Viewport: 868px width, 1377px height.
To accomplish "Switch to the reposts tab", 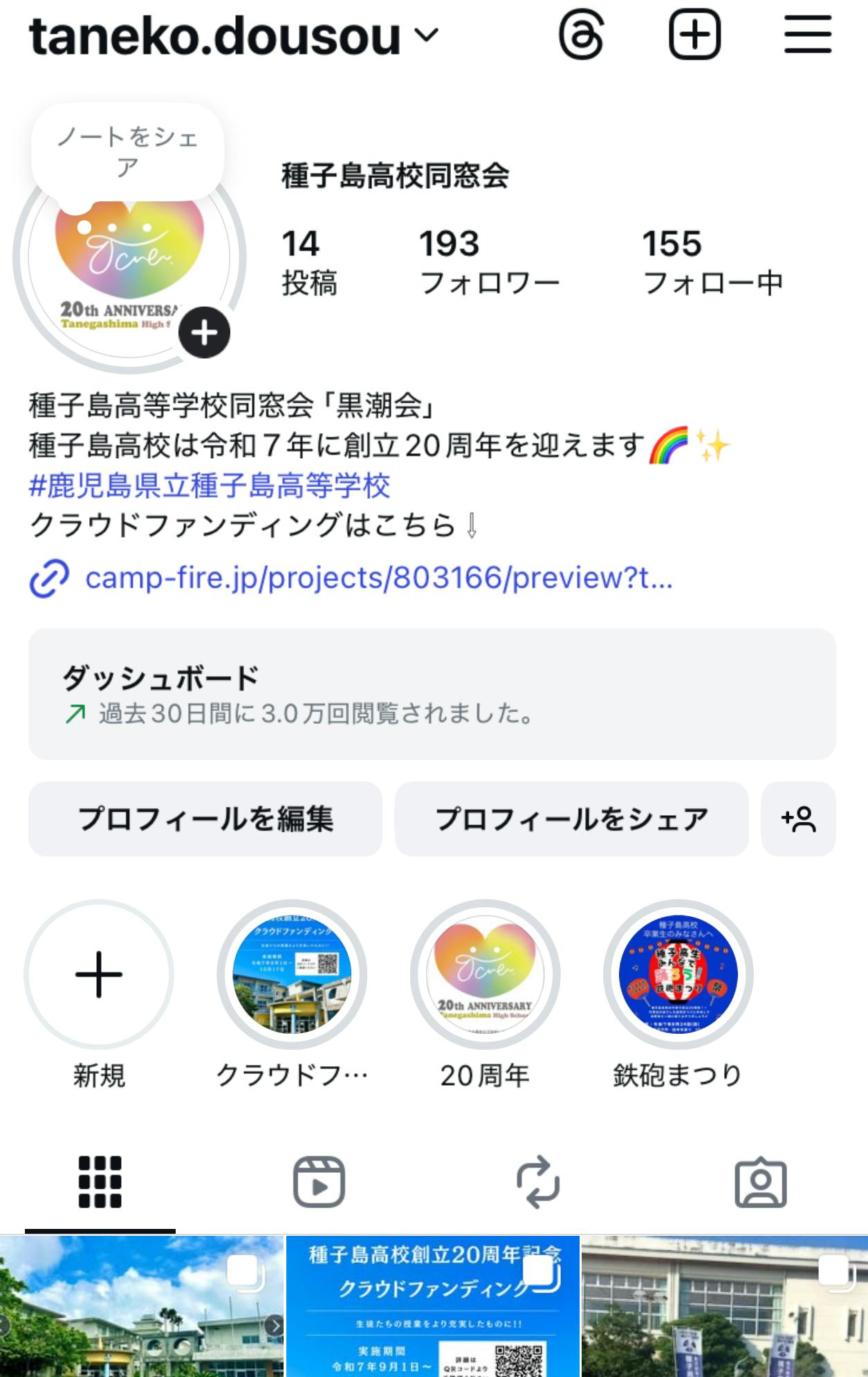I will click(538, 1182).
